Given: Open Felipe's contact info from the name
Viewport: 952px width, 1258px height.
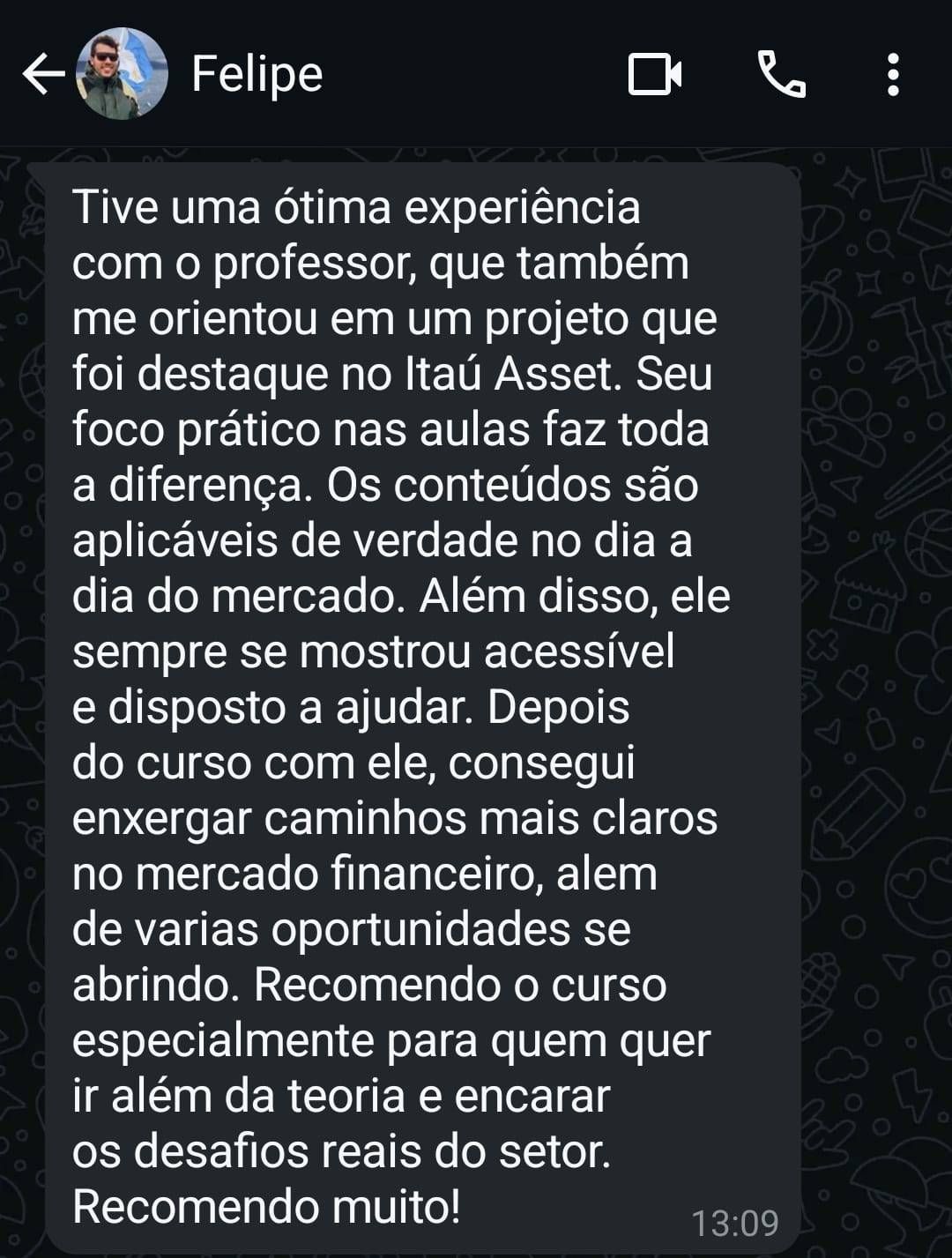Looking at the screenshot, I should click(257, 74).
